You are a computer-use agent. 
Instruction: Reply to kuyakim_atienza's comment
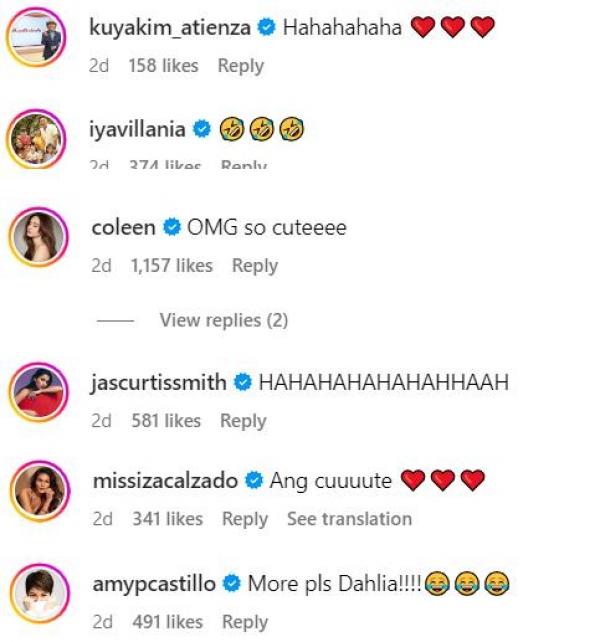click(x=240, y=66)
